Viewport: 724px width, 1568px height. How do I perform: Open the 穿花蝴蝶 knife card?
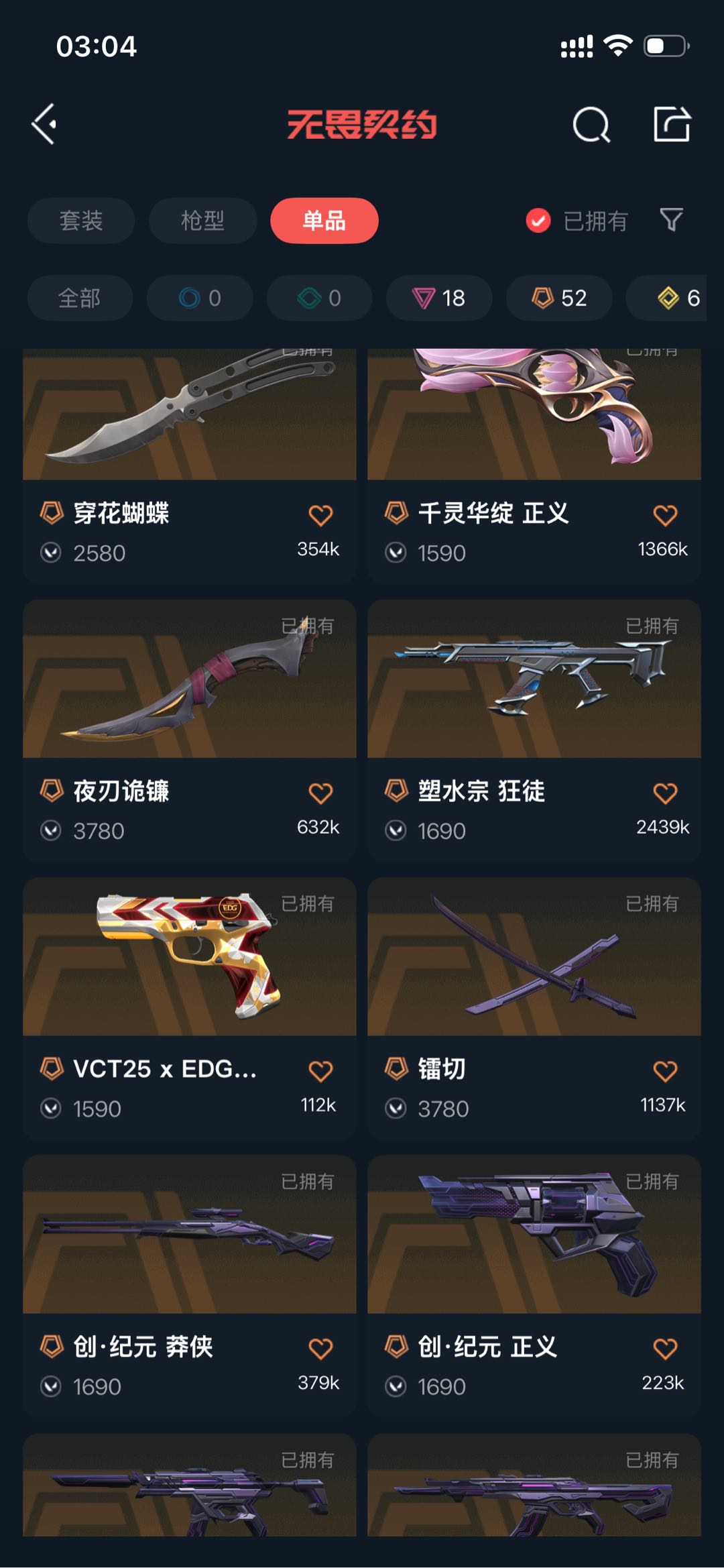[x=190, y=465]
